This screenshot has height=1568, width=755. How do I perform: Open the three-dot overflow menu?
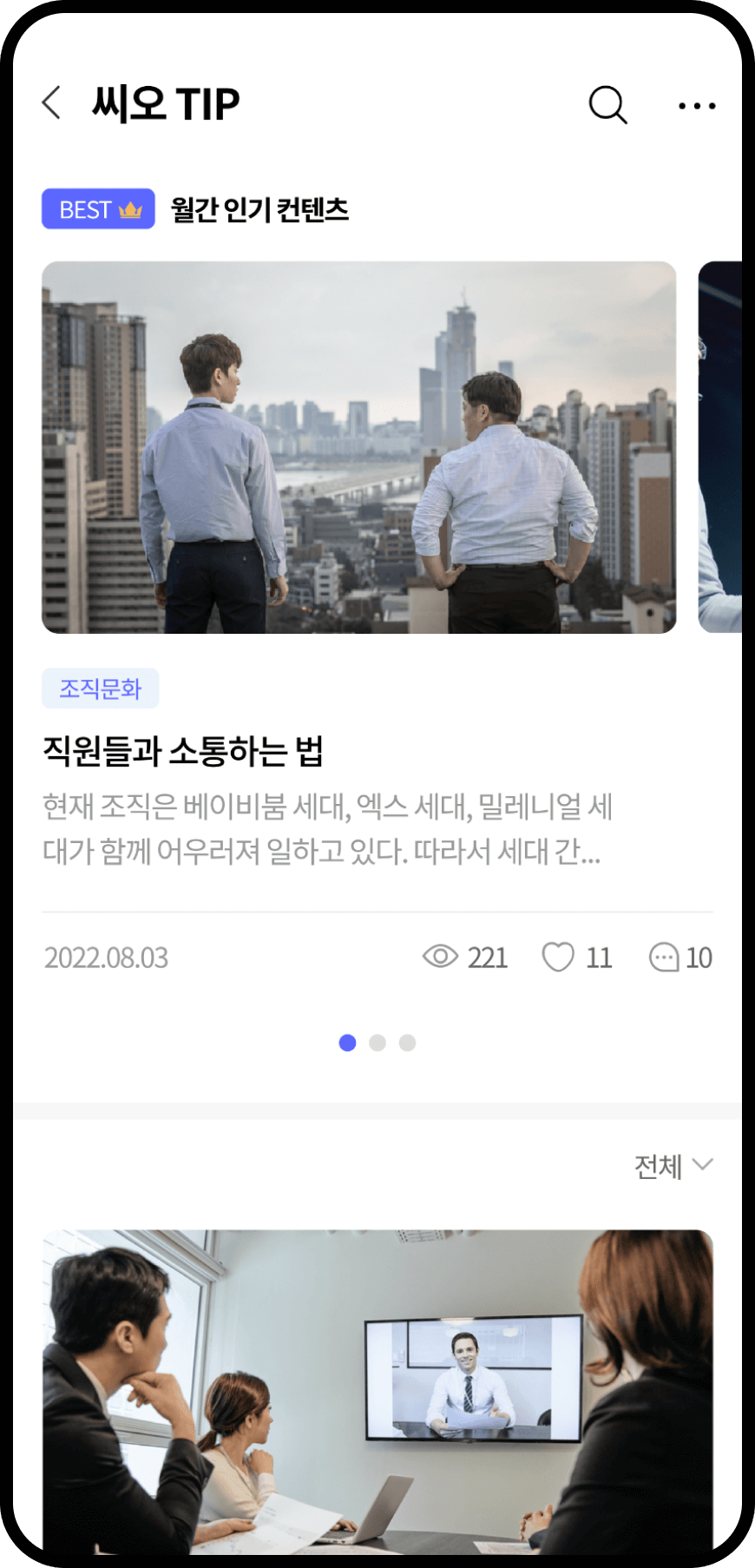(x=697, y=106)
